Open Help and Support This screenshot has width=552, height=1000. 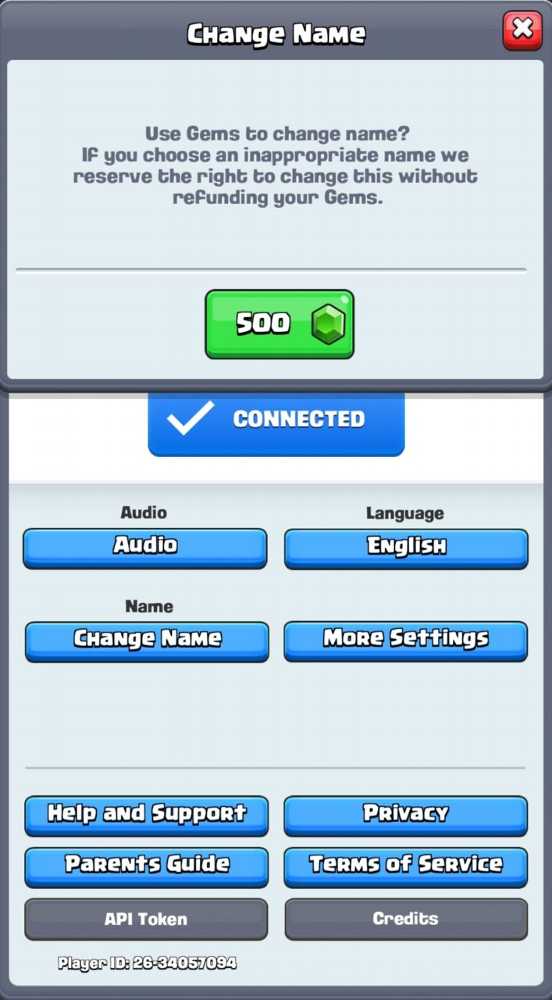tap(146, 814)
